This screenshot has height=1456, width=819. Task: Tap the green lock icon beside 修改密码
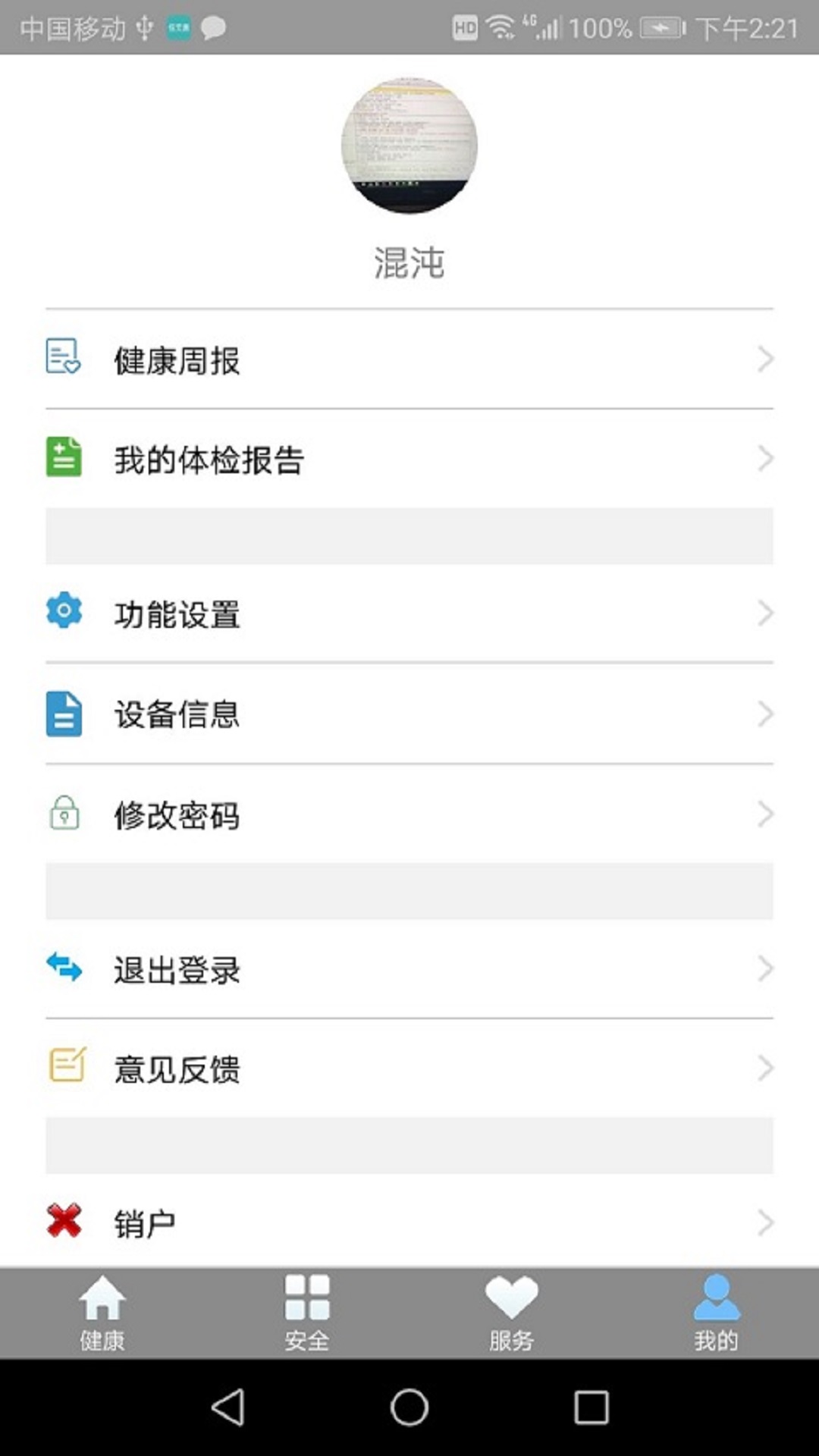tap(64, 814)
